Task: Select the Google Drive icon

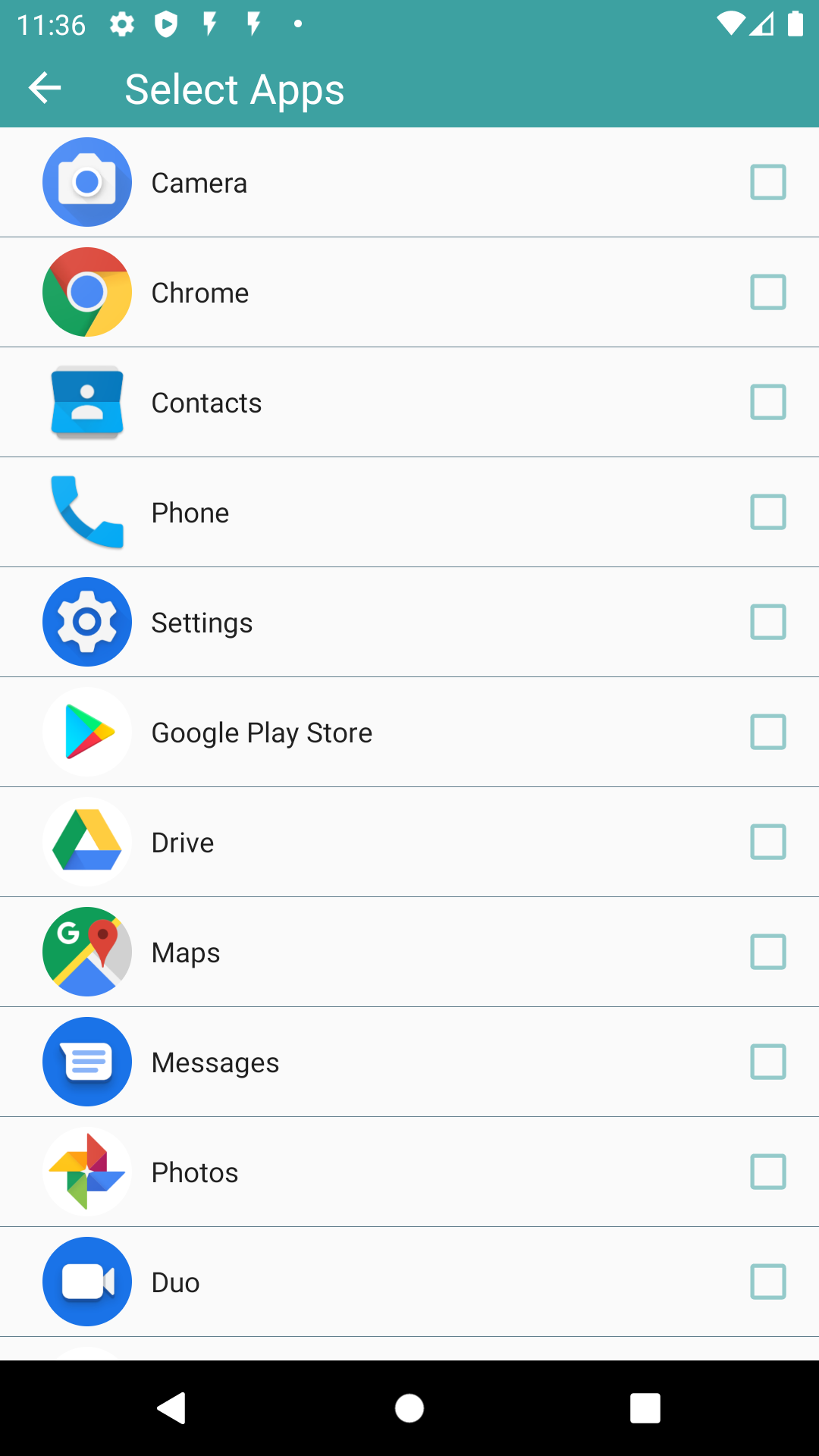Action: [87, 842]
